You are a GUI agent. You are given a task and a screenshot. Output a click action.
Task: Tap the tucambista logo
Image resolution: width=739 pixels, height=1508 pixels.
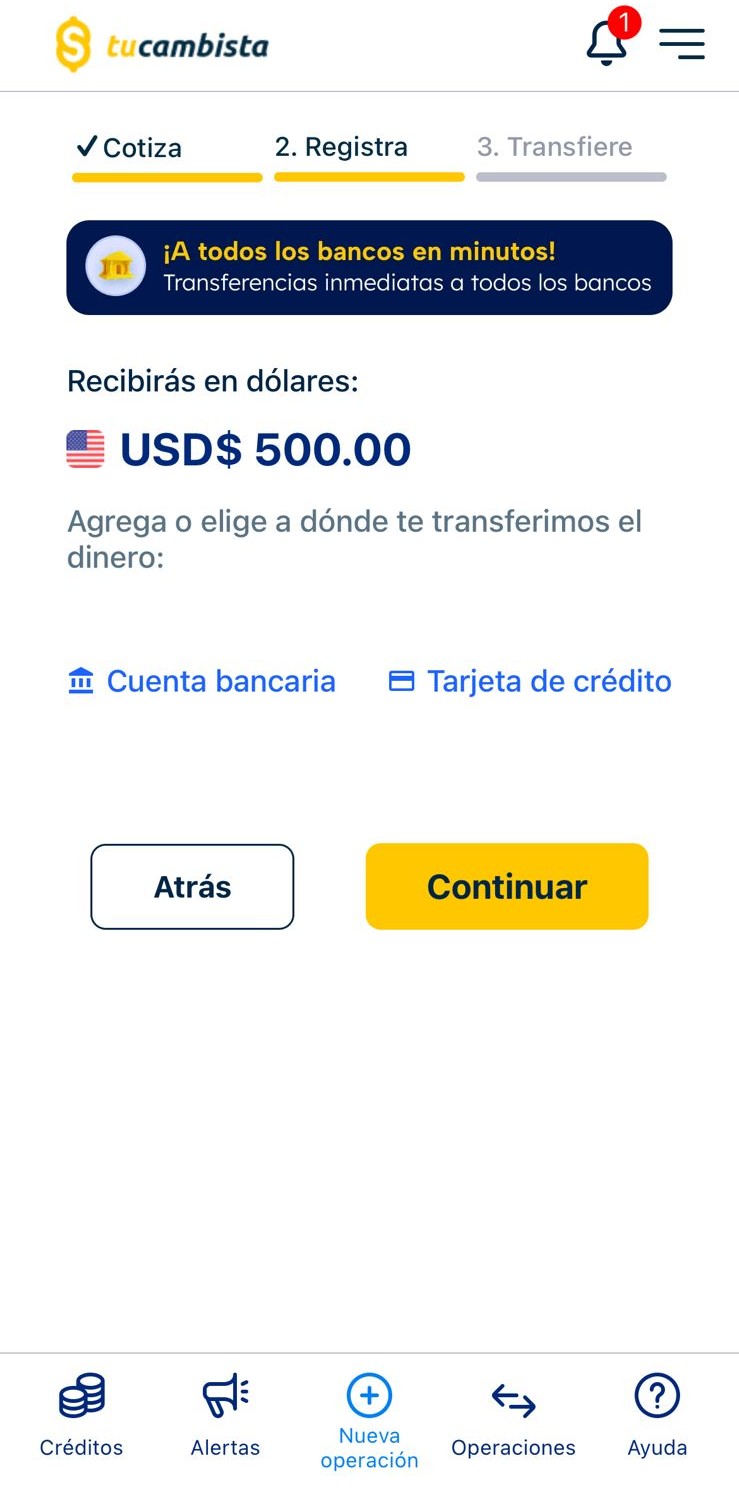[x=160, y=44]
